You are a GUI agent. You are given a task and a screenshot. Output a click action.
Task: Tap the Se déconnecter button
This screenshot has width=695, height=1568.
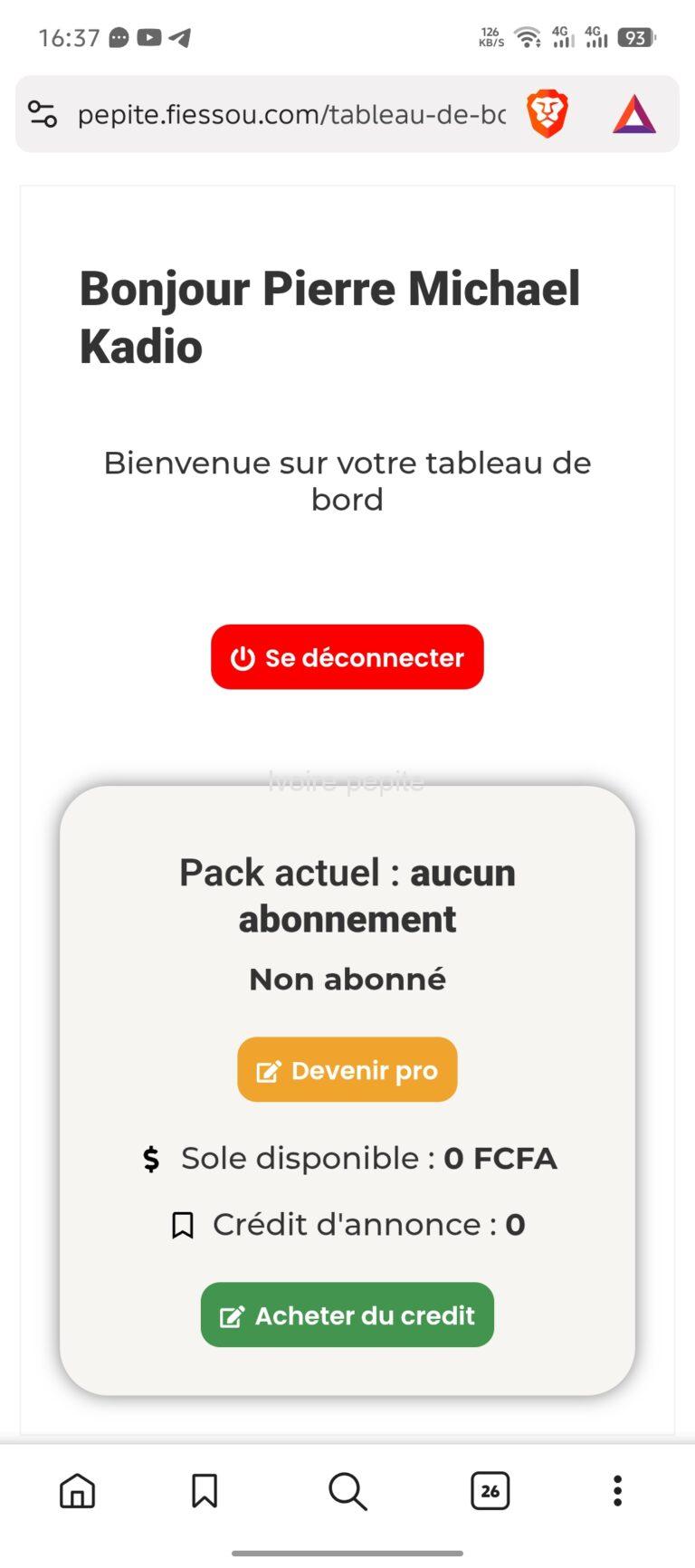pyautogui.click(x=347, y=657)
